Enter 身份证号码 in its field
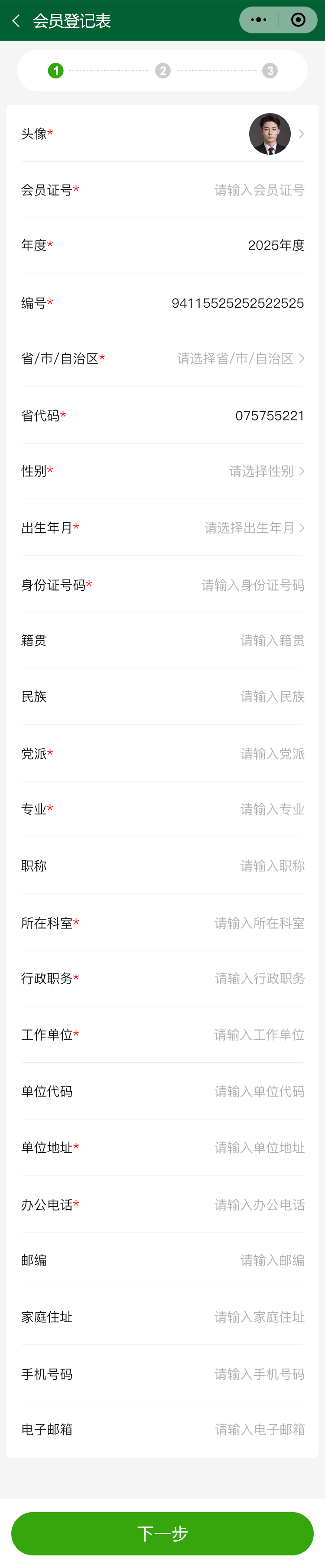The width and height of the screenshot is (325, 1568). (253, 585)
